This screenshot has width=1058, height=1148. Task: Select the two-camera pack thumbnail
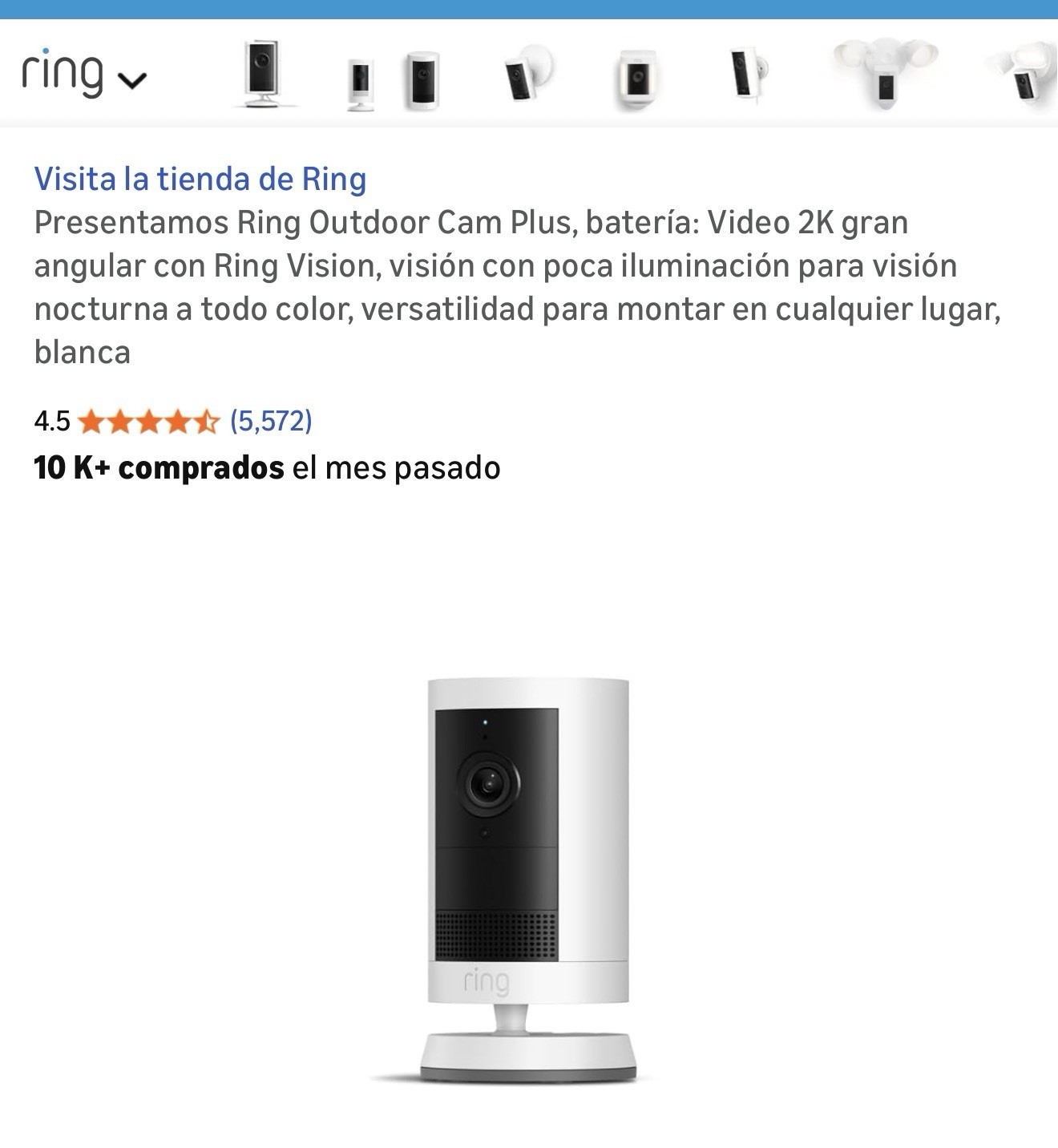[x=393, y=80]
